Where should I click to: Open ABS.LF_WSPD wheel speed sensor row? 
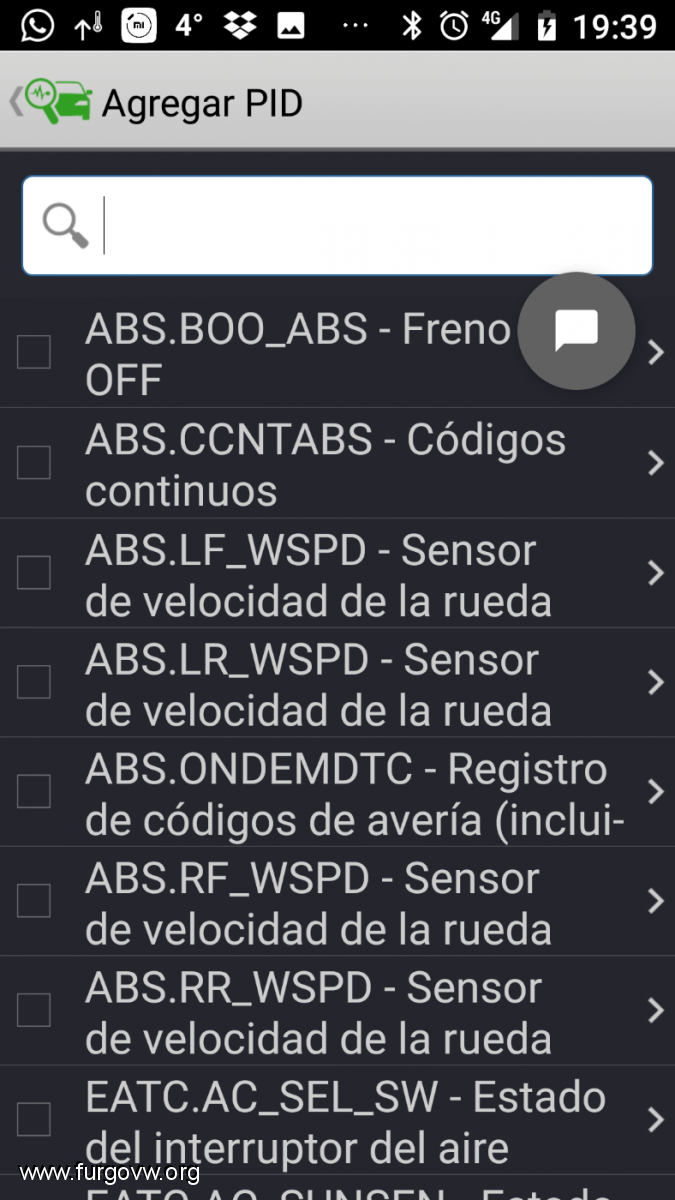click(x=337, y=573)
